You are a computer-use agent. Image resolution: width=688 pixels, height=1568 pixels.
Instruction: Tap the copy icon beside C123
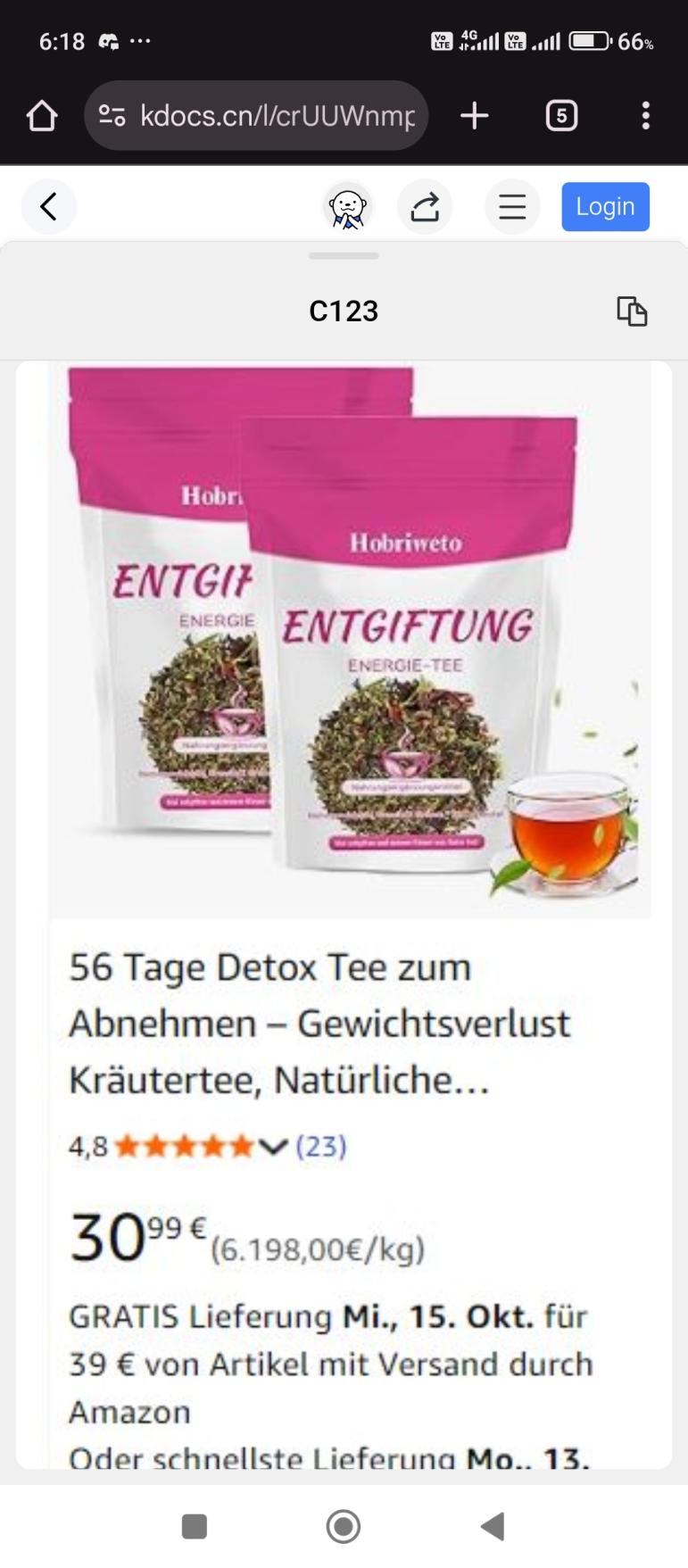(x=632, y=311)
